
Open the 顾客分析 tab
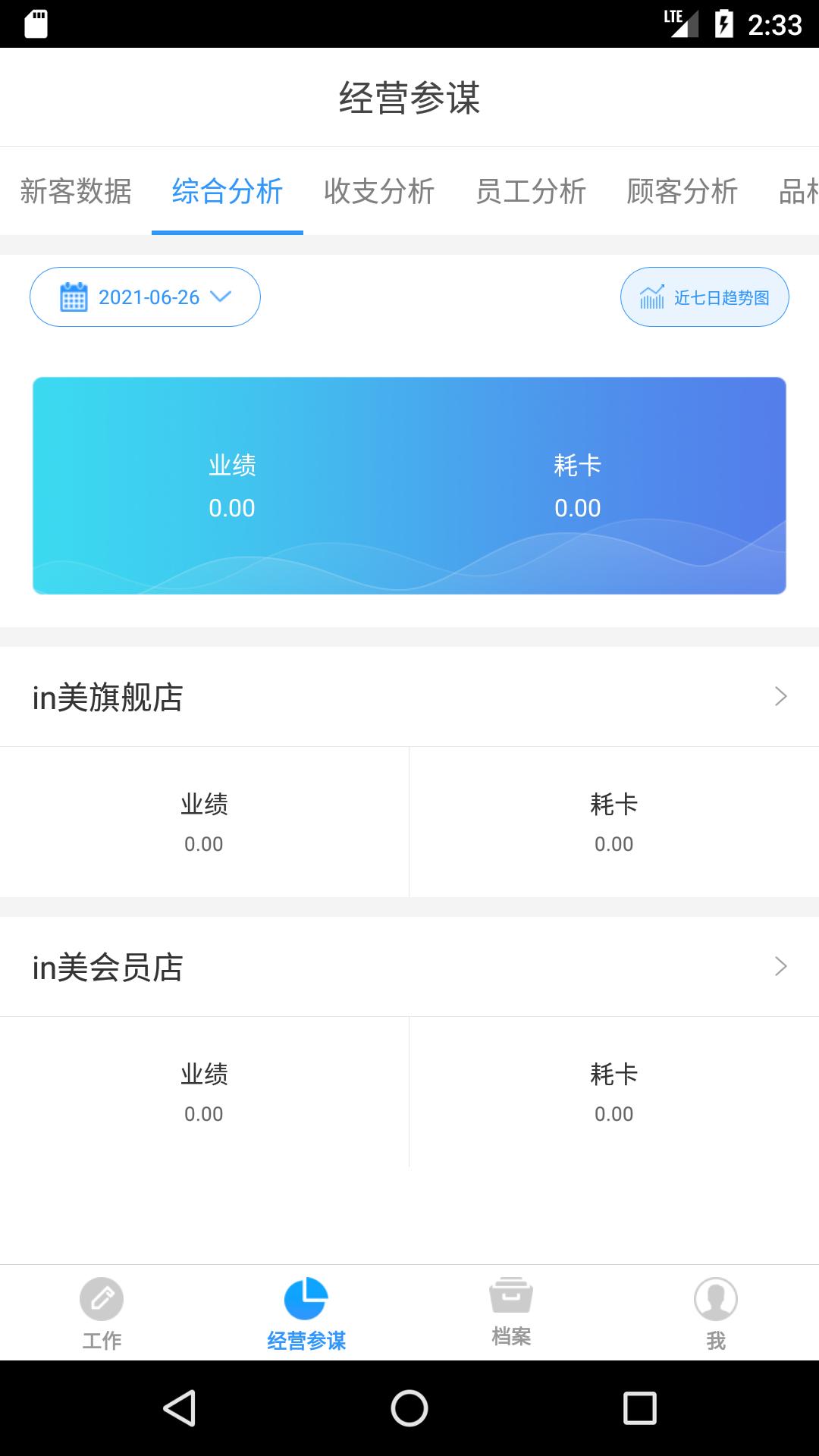681,193
